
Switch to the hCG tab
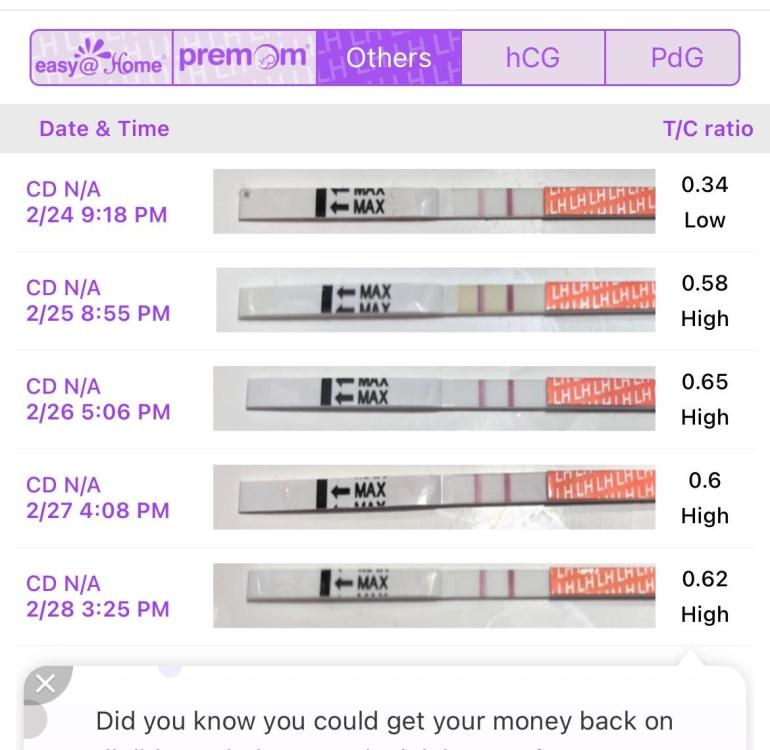532,58
